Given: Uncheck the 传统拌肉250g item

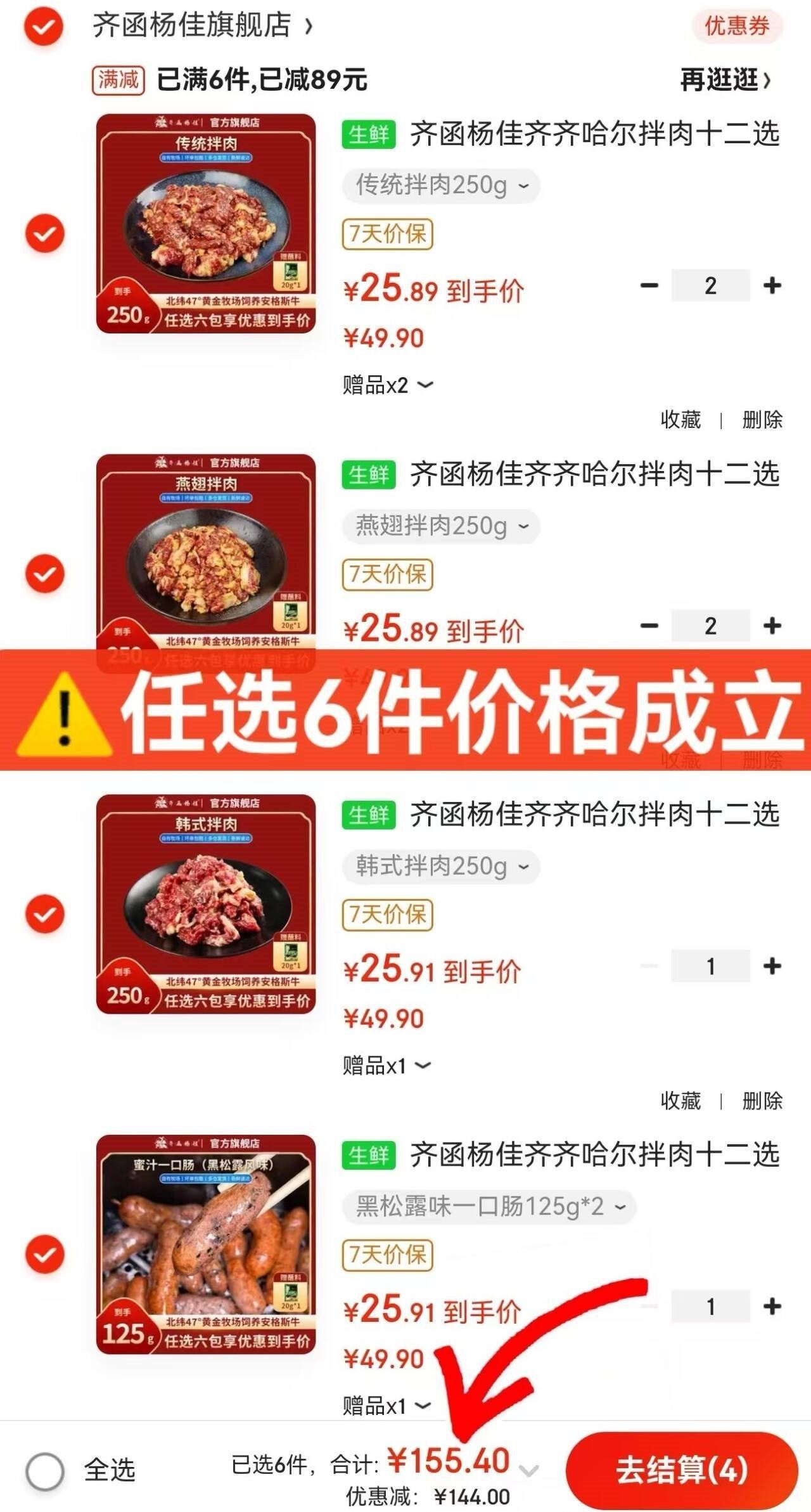Looking at the screenshot, I should [x=44, y=233].
